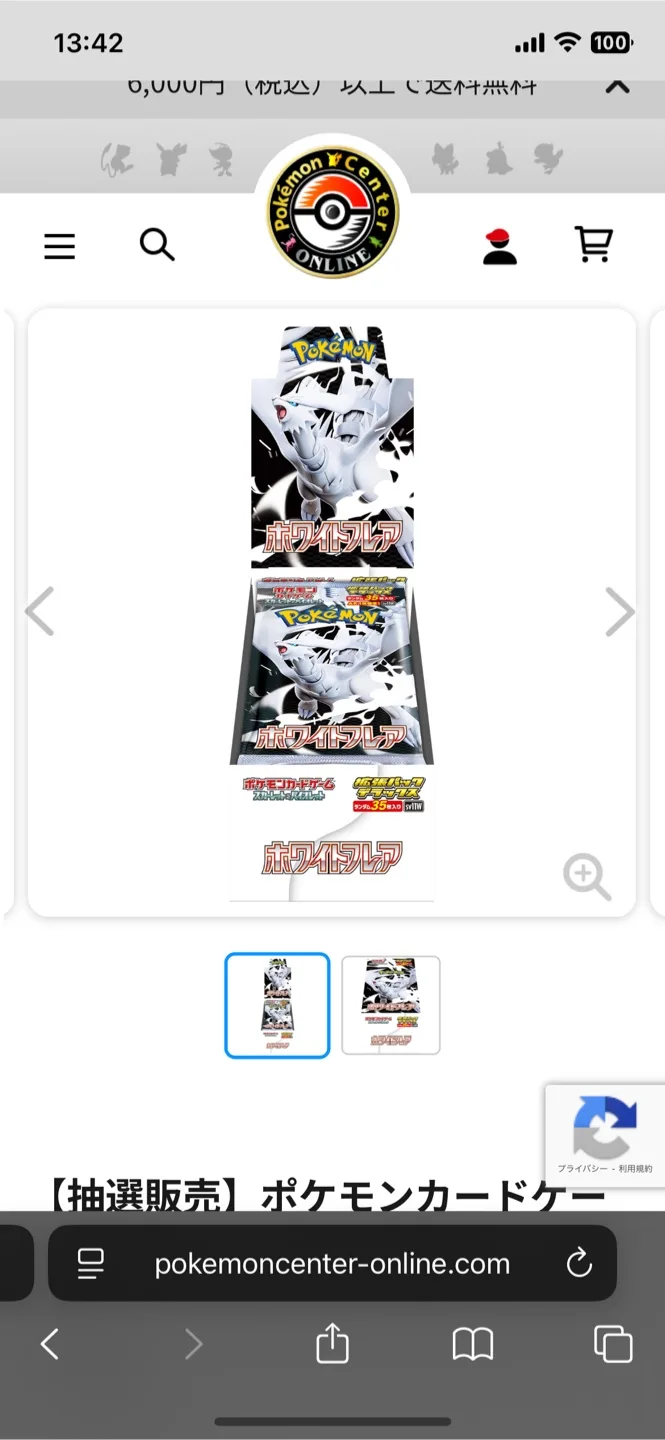Image resolution: width=665 pixels, height=1440 pixels.
Task: Zoom into the product image
Action: (587, 878)
